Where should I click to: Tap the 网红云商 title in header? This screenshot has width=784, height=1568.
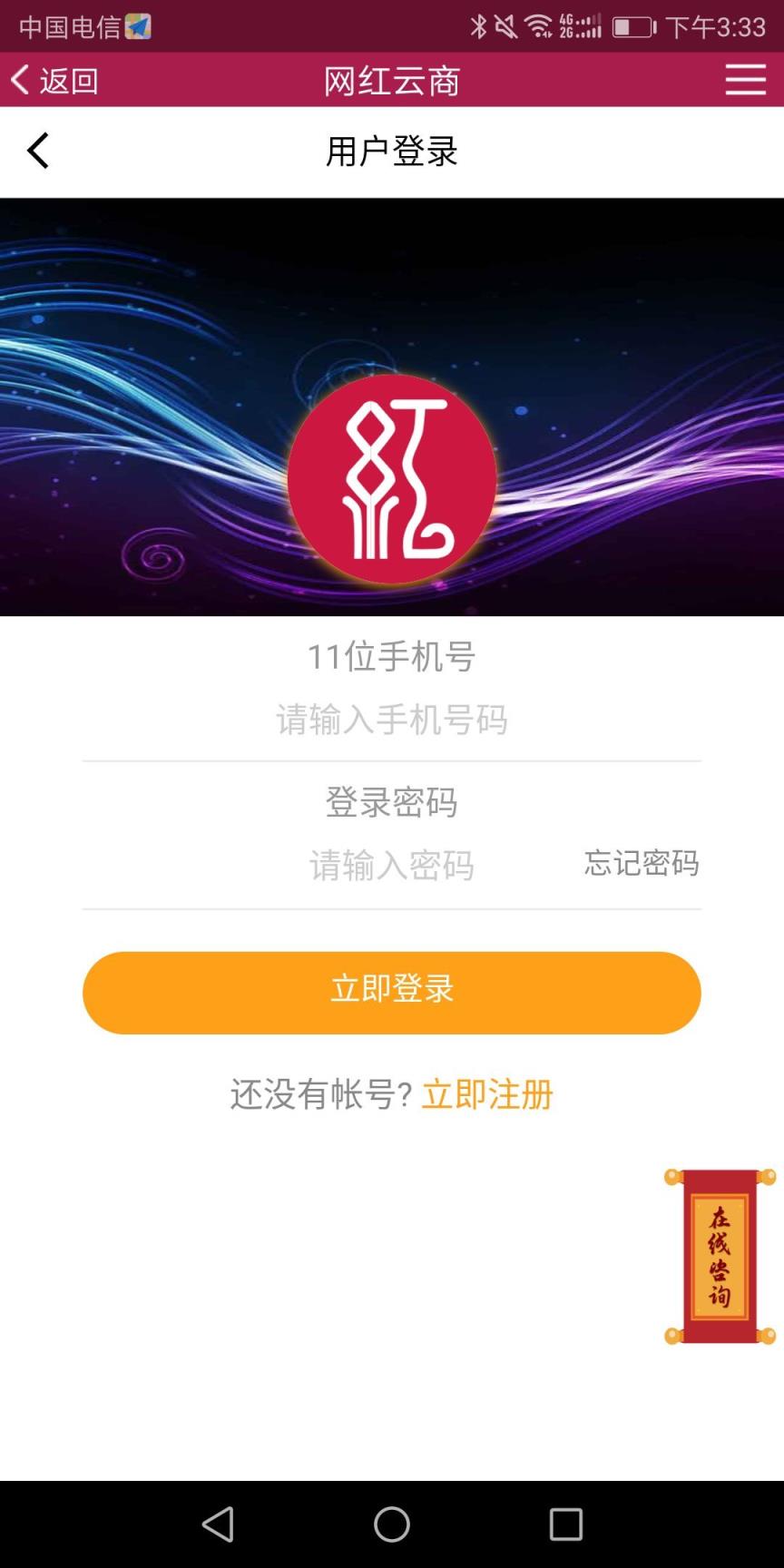pyautogui.click(x=391, y=80)
